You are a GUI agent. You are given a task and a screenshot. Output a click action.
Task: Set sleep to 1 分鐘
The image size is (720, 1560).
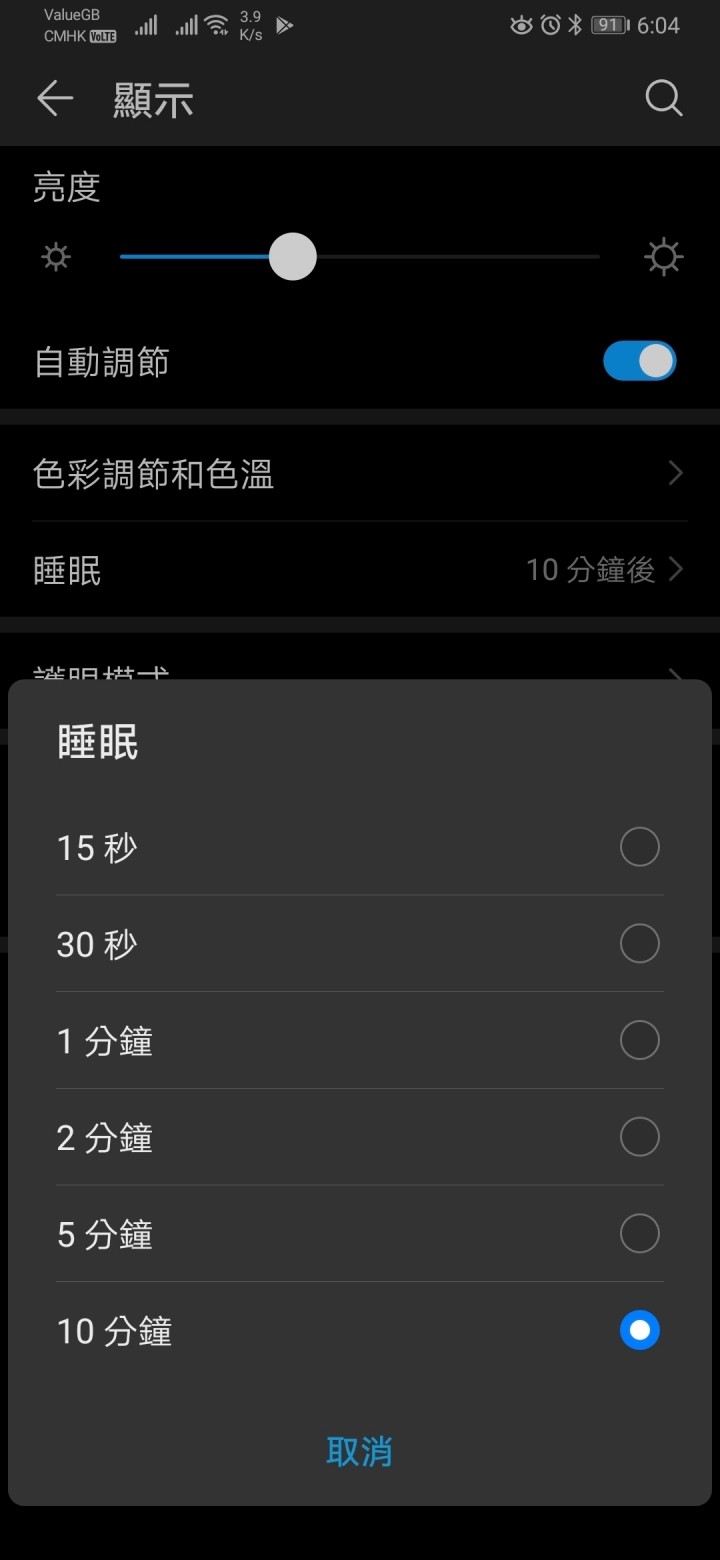pos(639,1040)
